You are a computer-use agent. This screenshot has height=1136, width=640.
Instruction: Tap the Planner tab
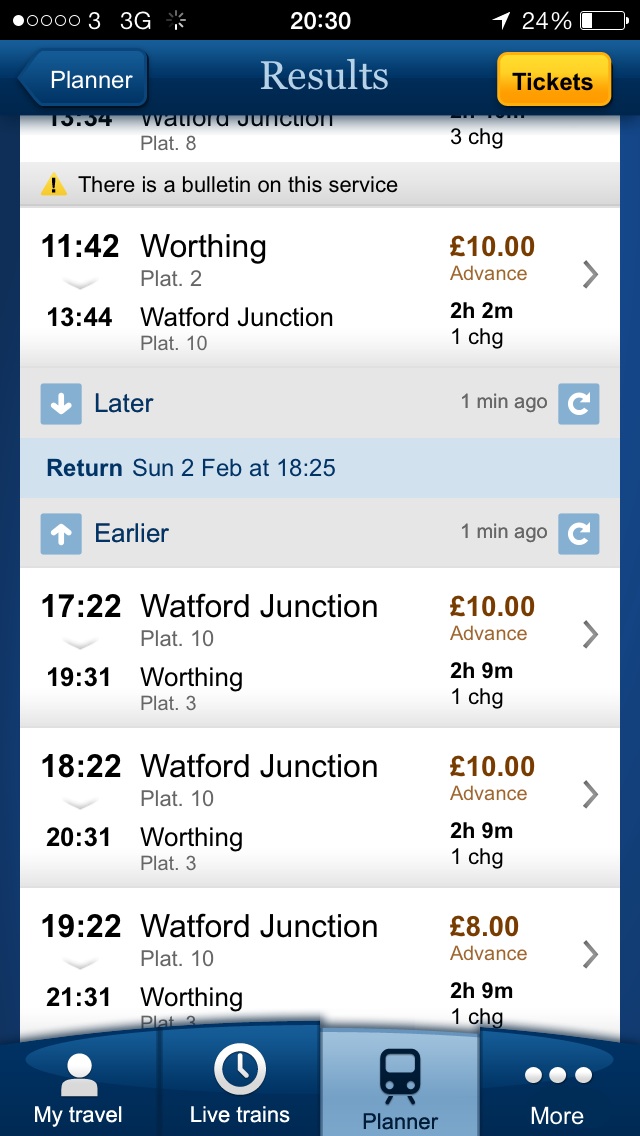pos(400,1084)
